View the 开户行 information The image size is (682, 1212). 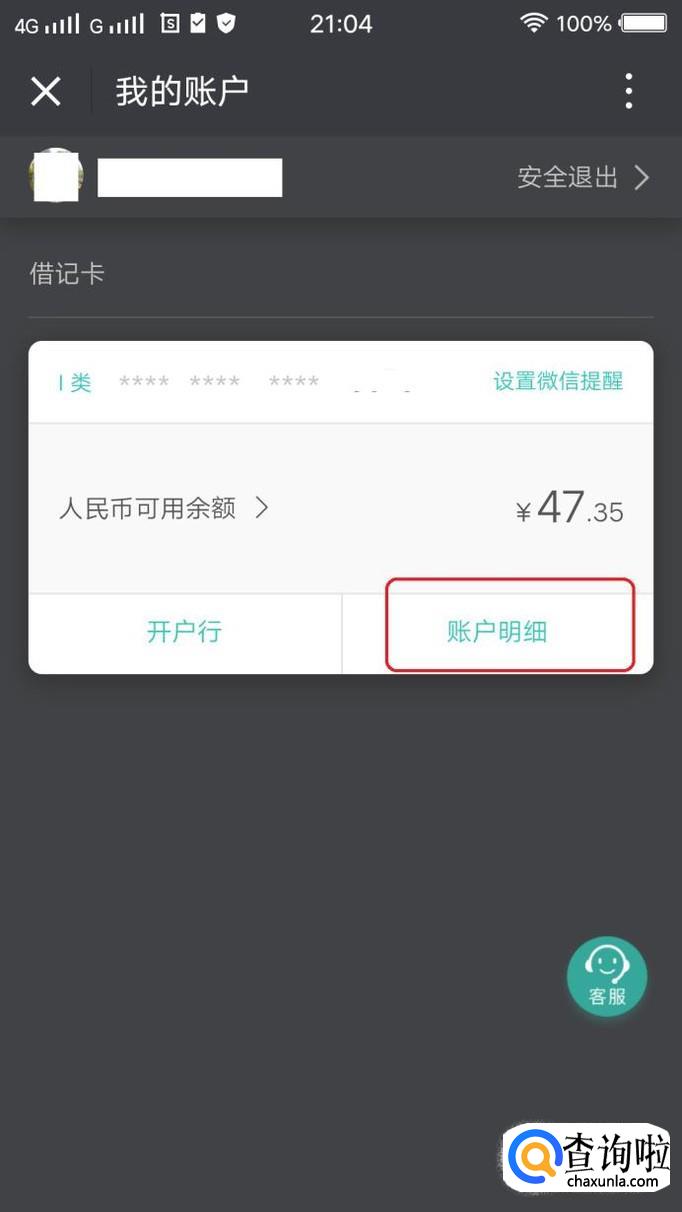click(x=185, y=632)
